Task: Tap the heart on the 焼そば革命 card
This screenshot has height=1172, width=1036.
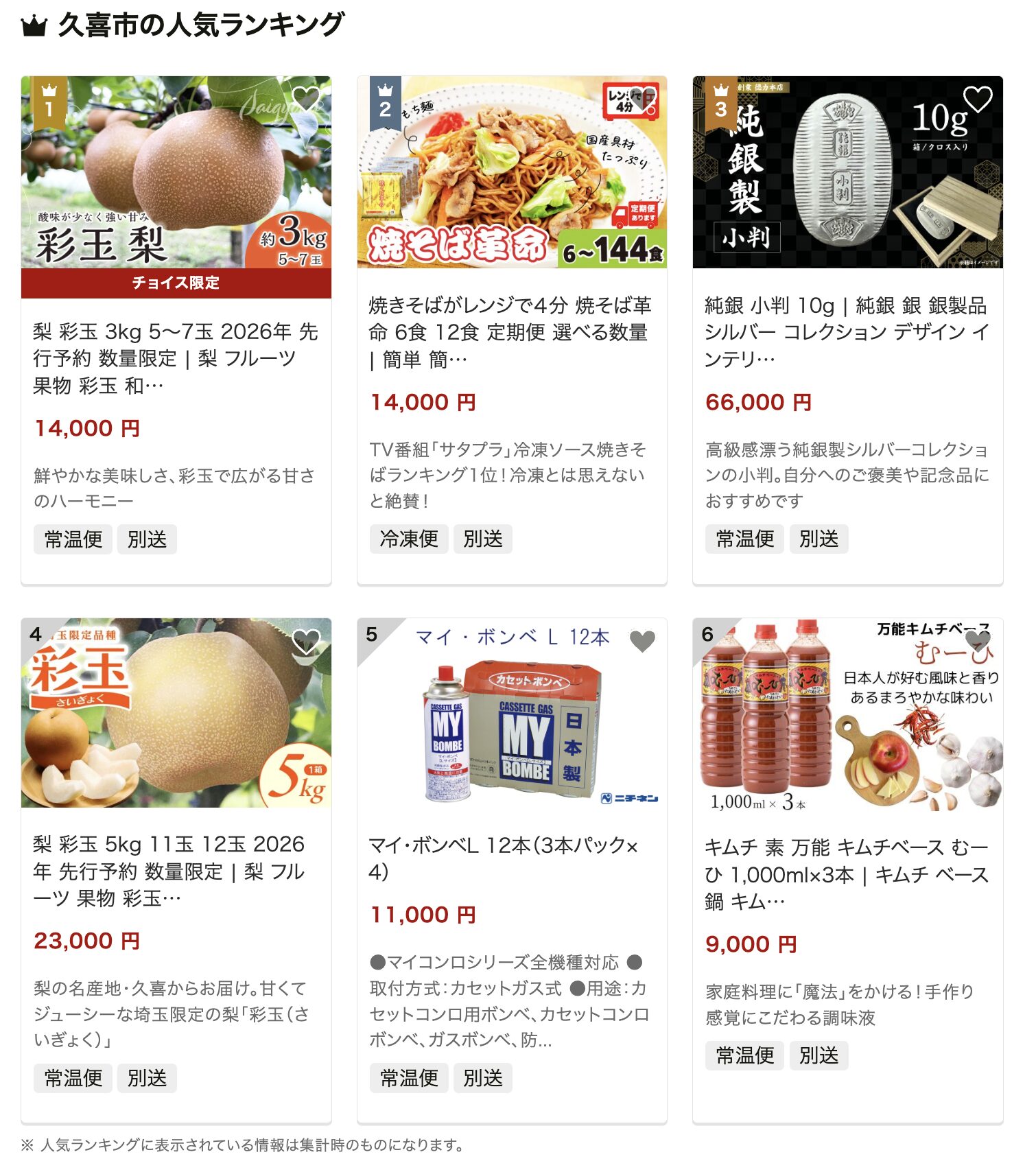Action: click(x=642, y=99)
